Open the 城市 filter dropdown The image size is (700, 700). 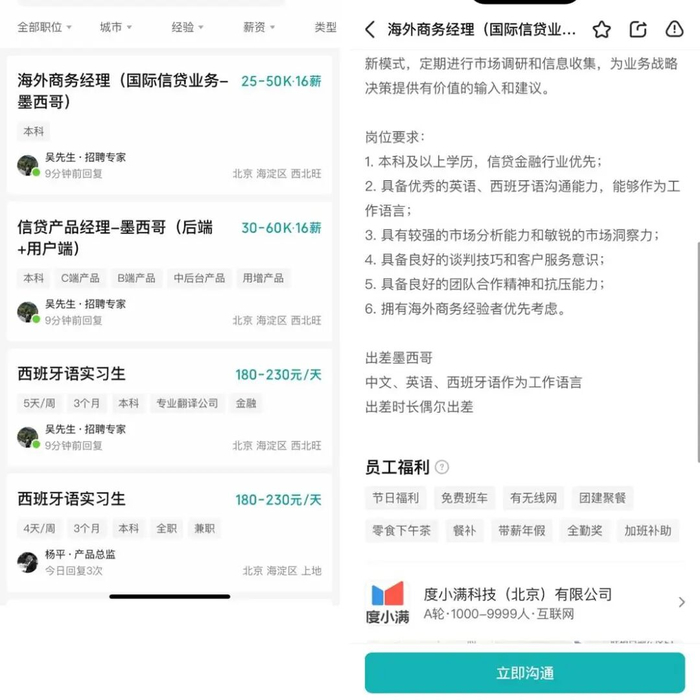pos(117,27)
